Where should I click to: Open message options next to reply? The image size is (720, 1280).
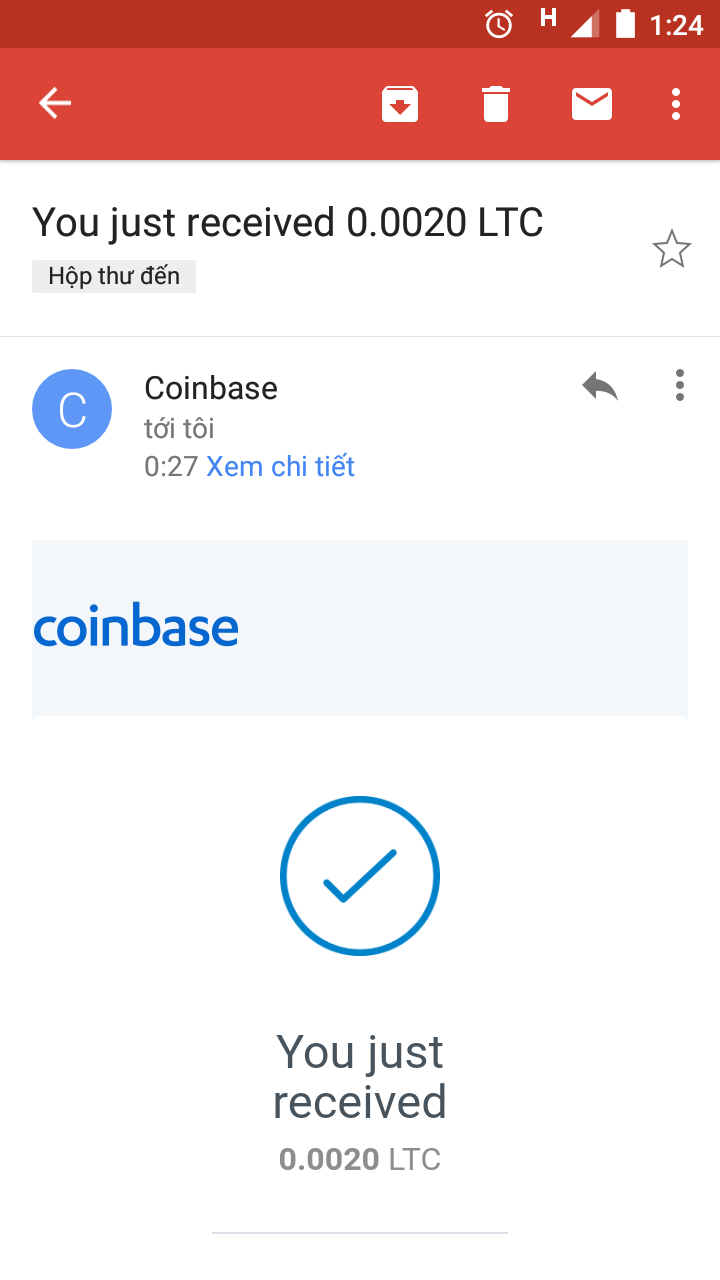pyautogui.click(x=679, y=386)
